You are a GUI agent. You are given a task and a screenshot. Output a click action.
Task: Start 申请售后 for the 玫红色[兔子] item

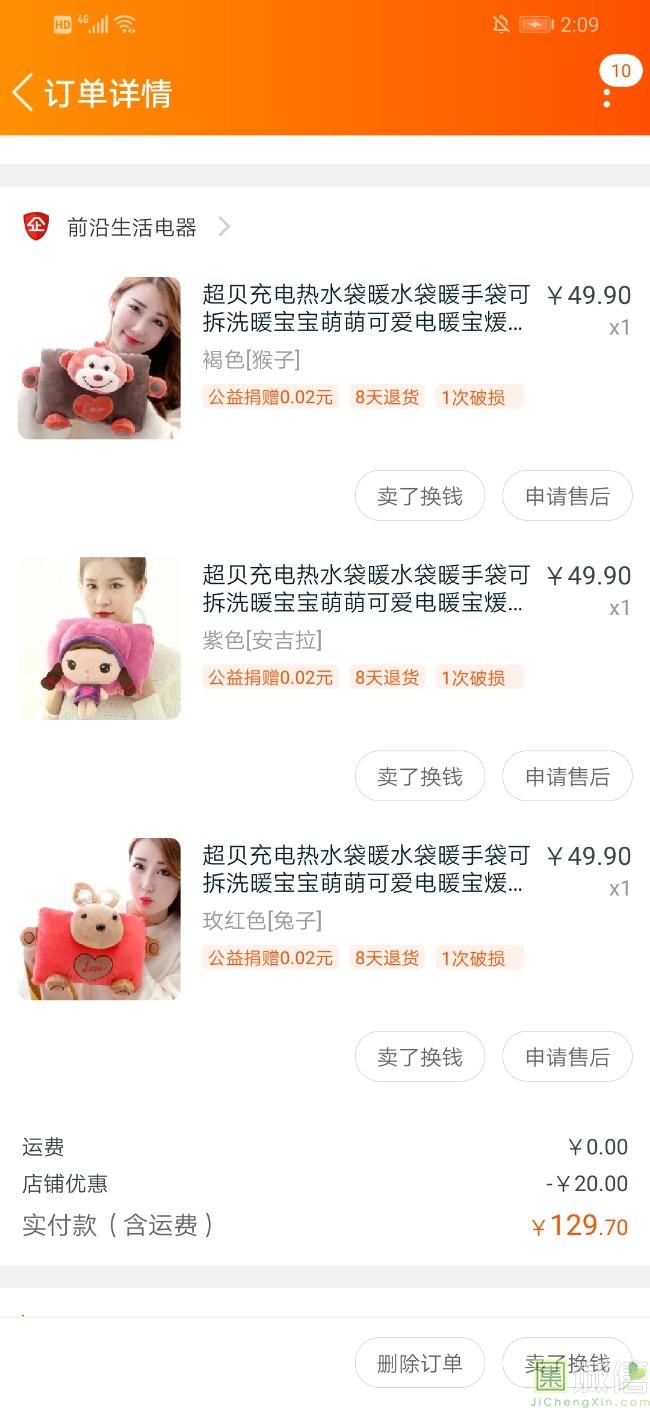point(567,1057)
